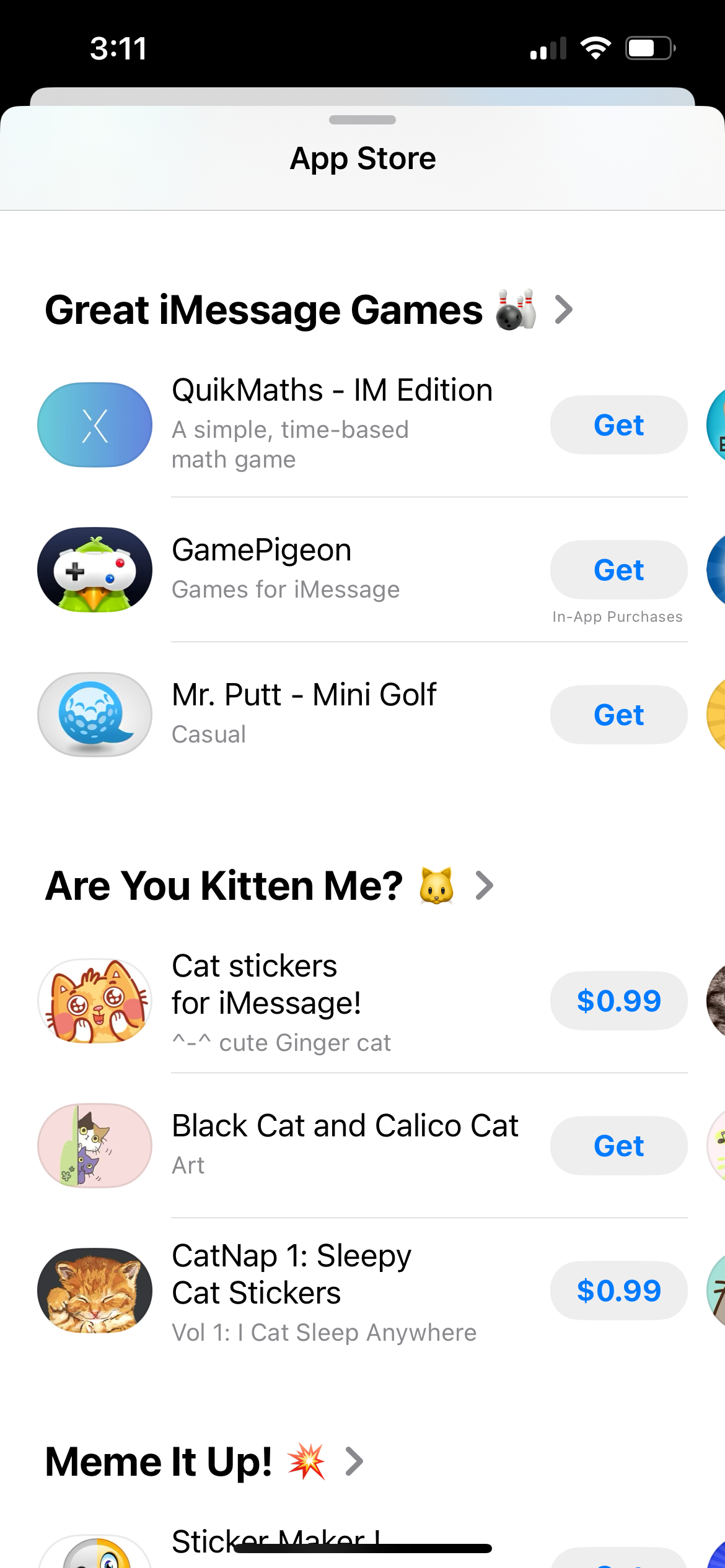Open Cat stickers for iMessage details
This screenshot has height=1568, width=725.
point(266,985)
